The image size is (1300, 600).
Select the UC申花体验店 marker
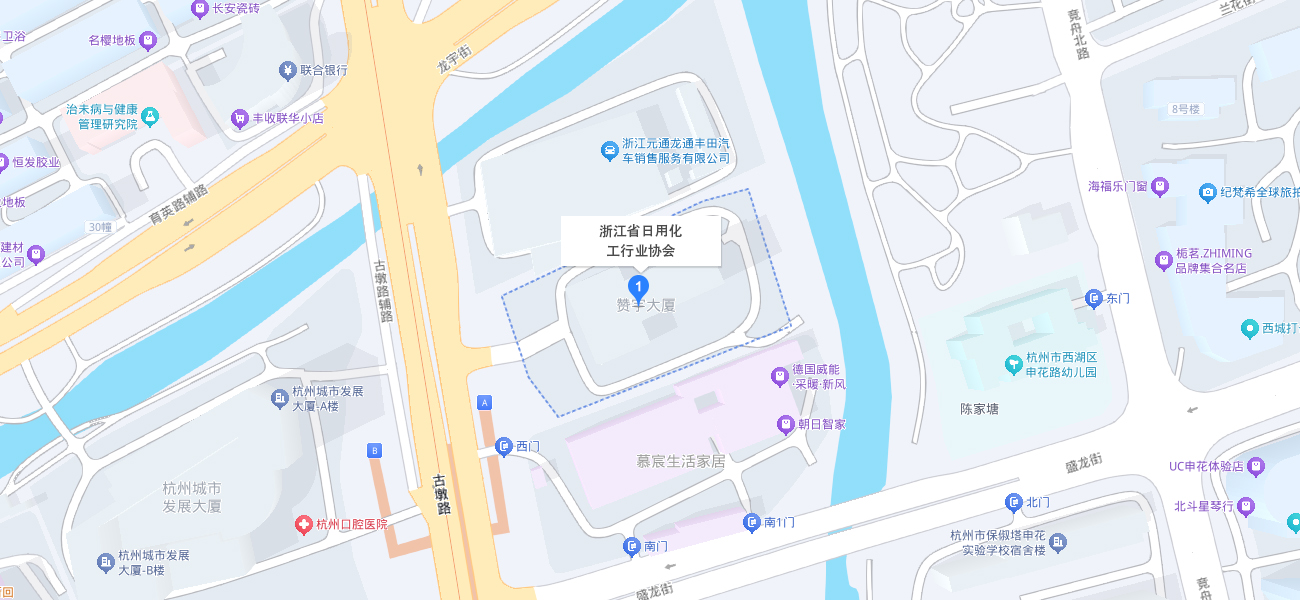tap(1256, 466)
